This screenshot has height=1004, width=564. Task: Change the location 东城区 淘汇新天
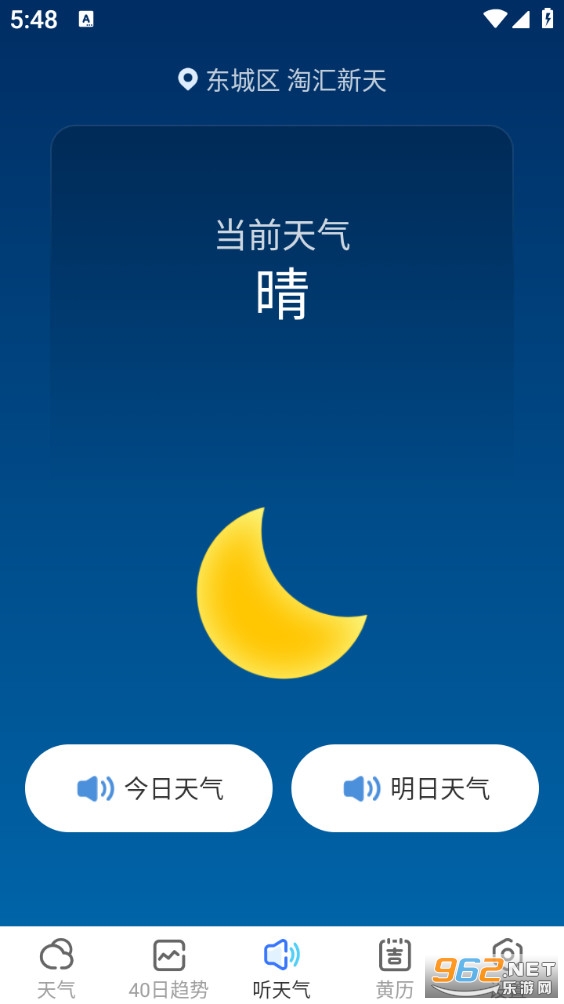pos(282,81)
